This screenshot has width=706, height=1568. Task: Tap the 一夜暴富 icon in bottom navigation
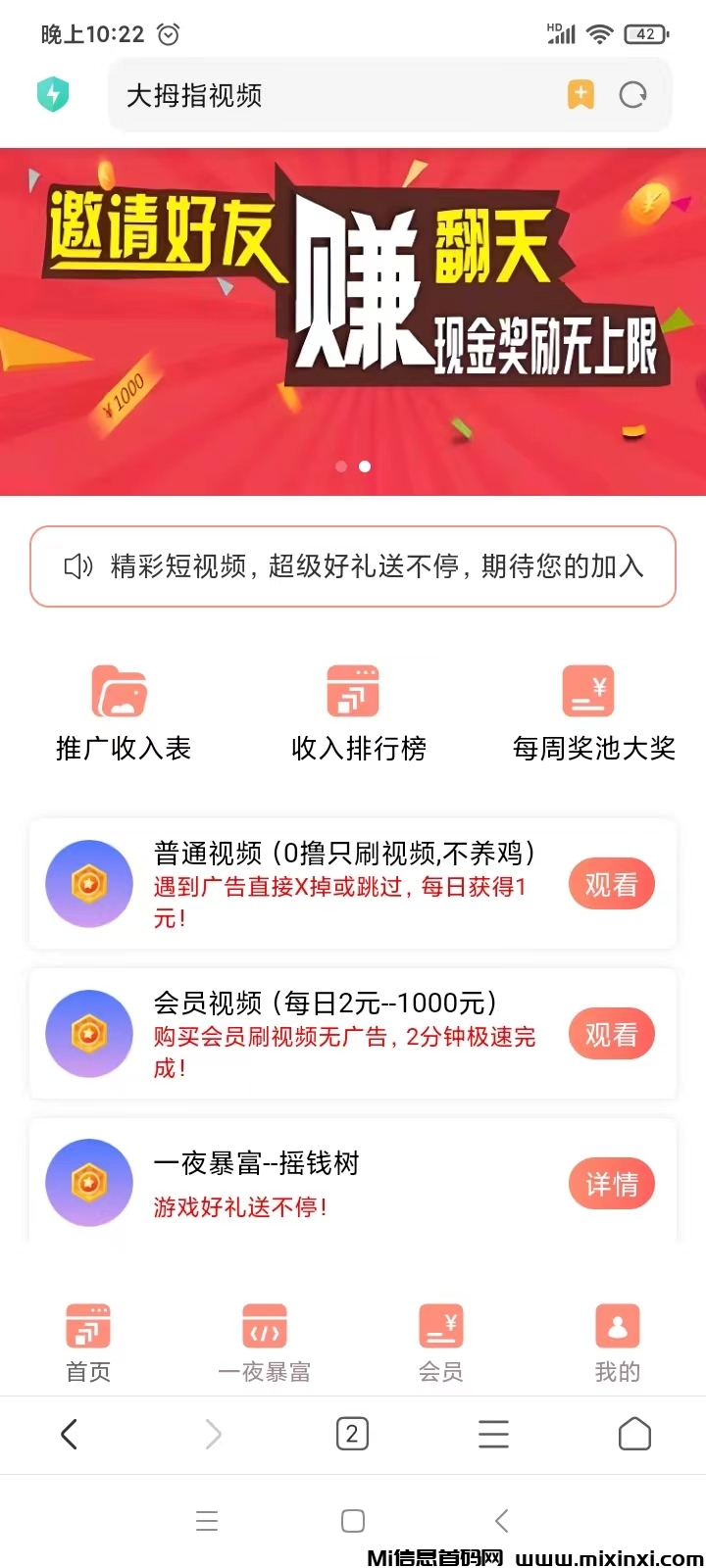click(265, 1327)
